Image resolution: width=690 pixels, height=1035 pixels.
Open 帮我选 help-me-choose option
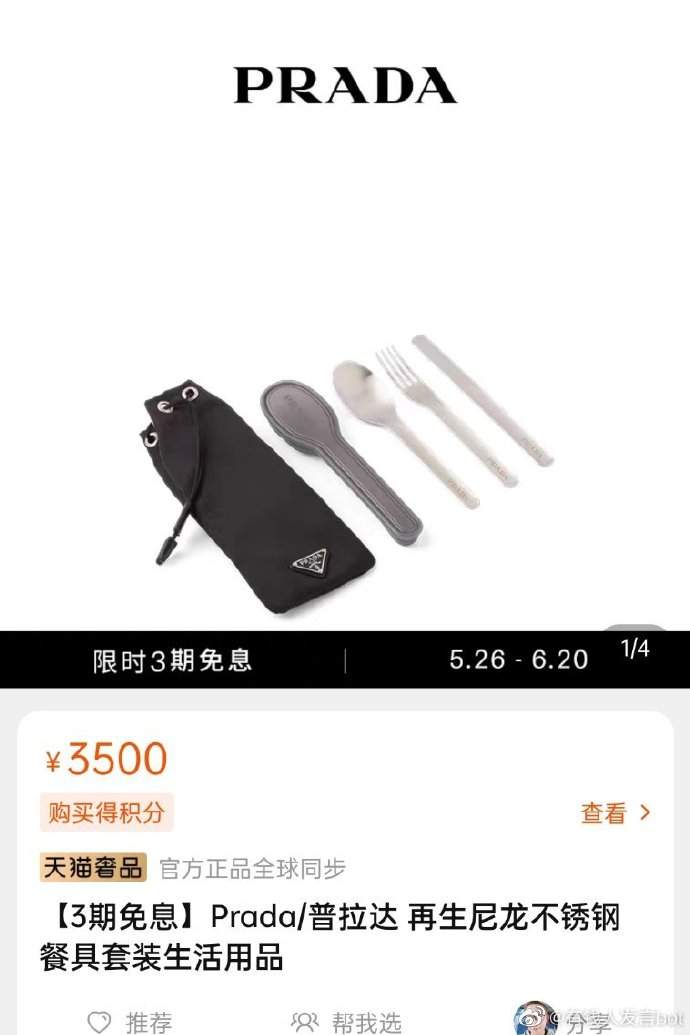(347, 1021)
